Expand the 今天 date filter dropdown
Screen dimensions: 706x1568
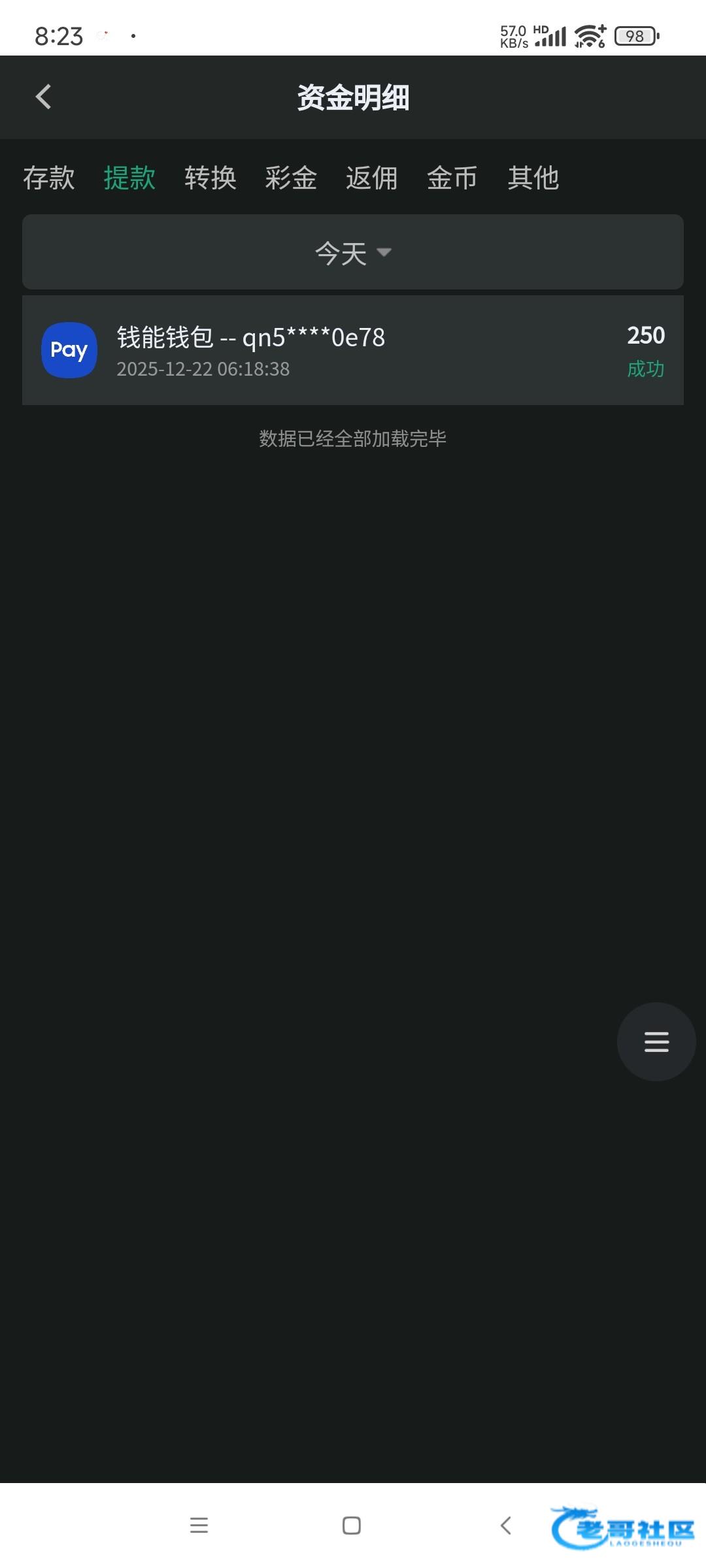353,252
